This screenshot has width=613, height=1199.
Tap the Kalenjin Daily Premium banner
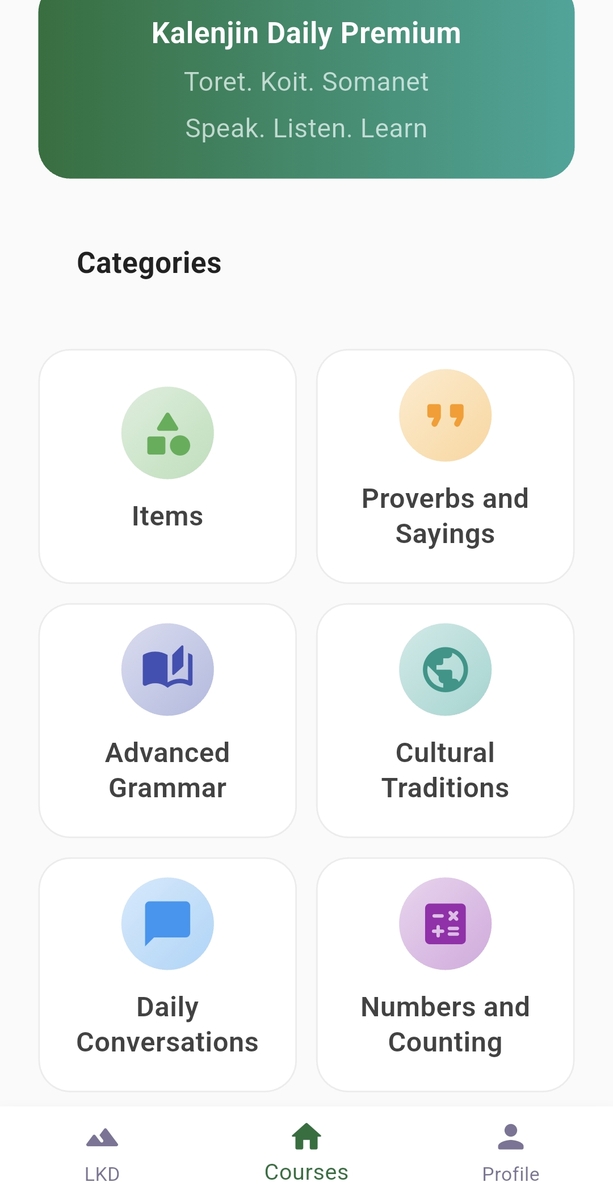pyautogui.click(x=306, y=85)
